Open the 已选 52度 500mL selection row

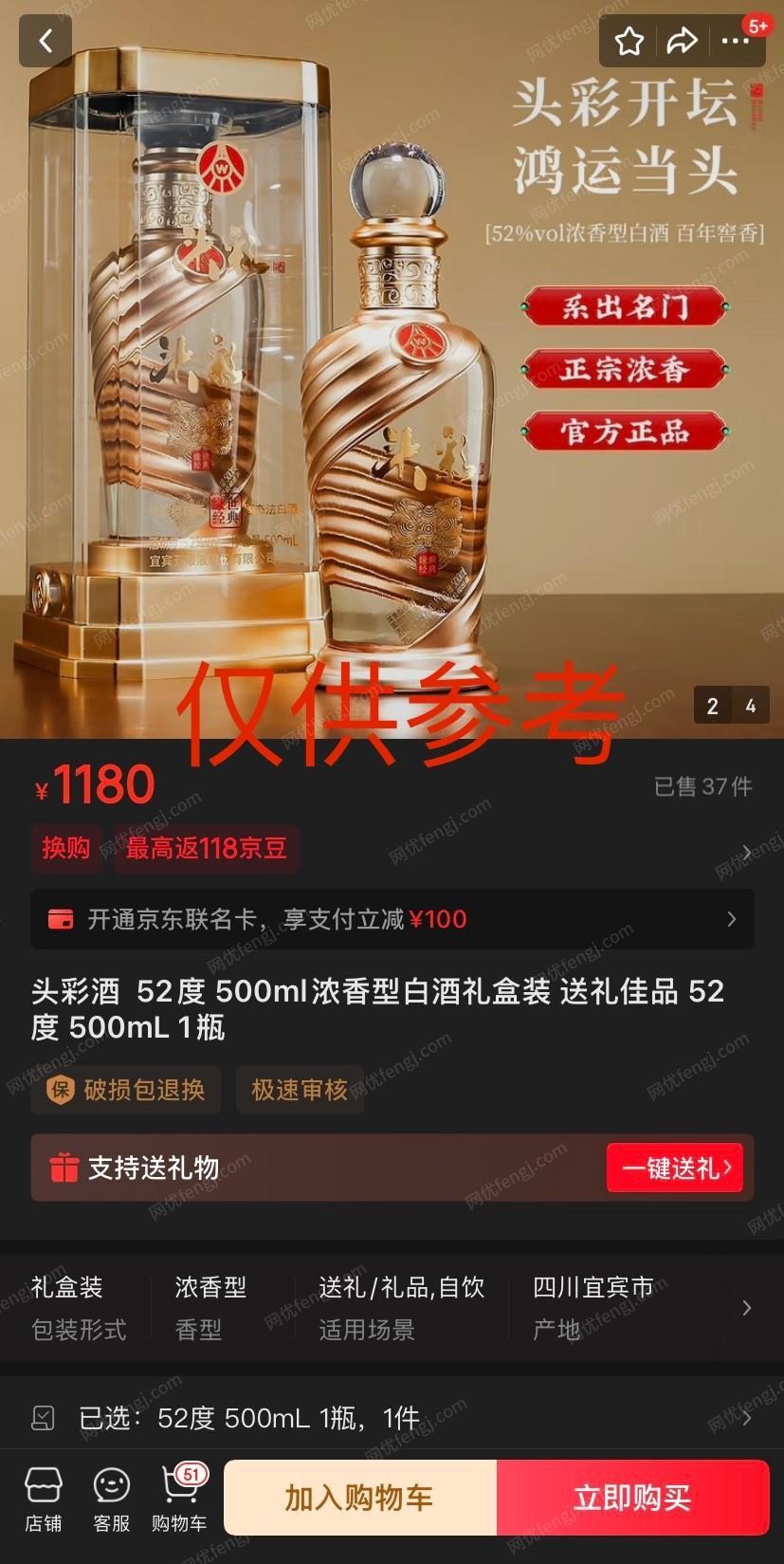pos(392,1418)
